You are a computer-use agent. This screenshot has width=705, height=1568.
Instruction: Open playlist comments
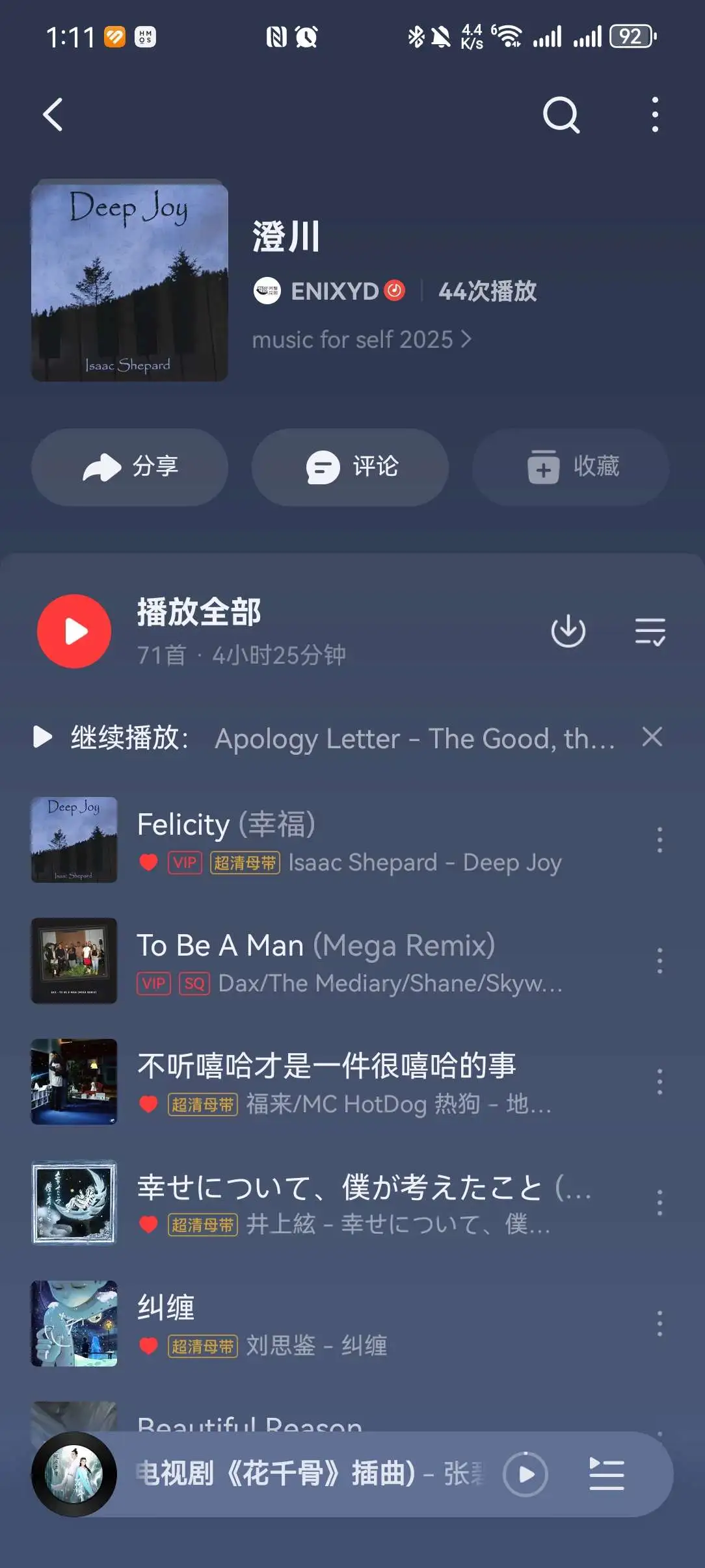(350, 467)
